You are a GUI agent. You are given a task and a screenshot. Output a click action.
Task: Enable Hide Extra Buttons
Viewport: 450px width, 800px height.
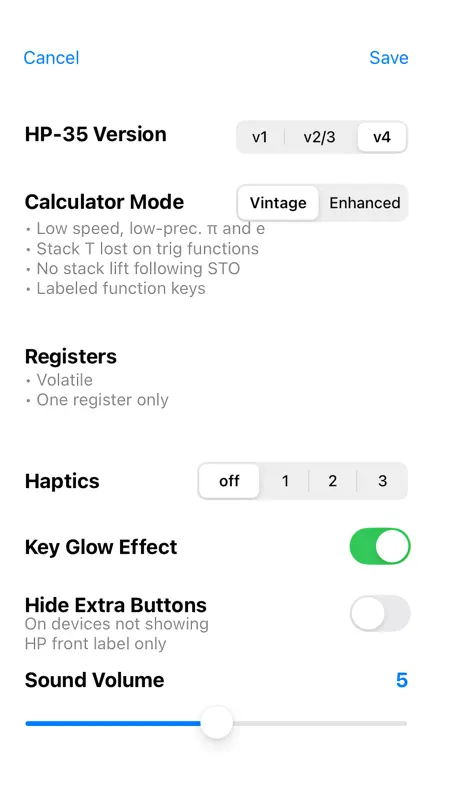[x=380, y=613]
